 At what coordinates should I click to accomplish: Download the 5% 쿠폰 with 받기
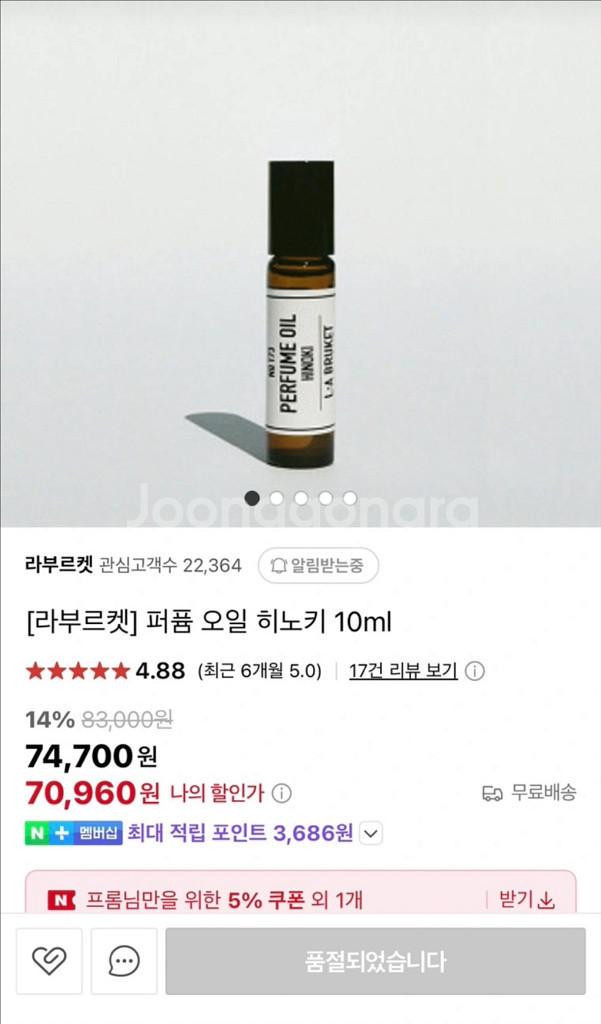[x=526, y=900]
